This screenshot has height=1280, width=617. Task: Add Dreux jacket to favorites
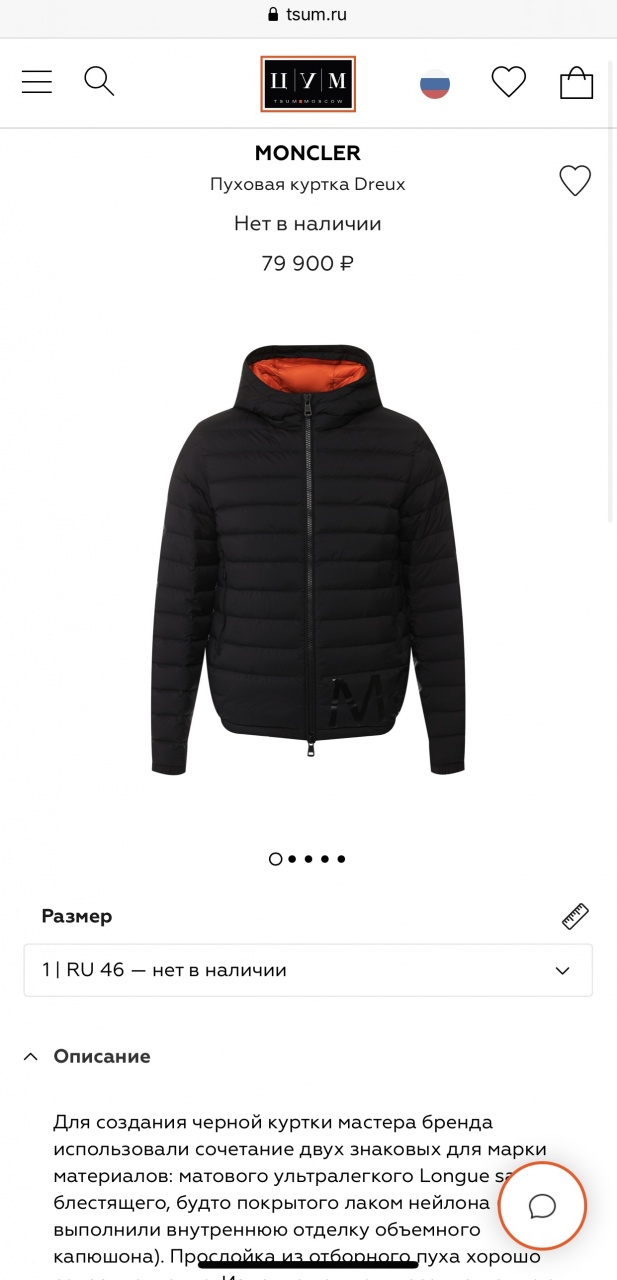pyautogui.click(x=574, y=181)
